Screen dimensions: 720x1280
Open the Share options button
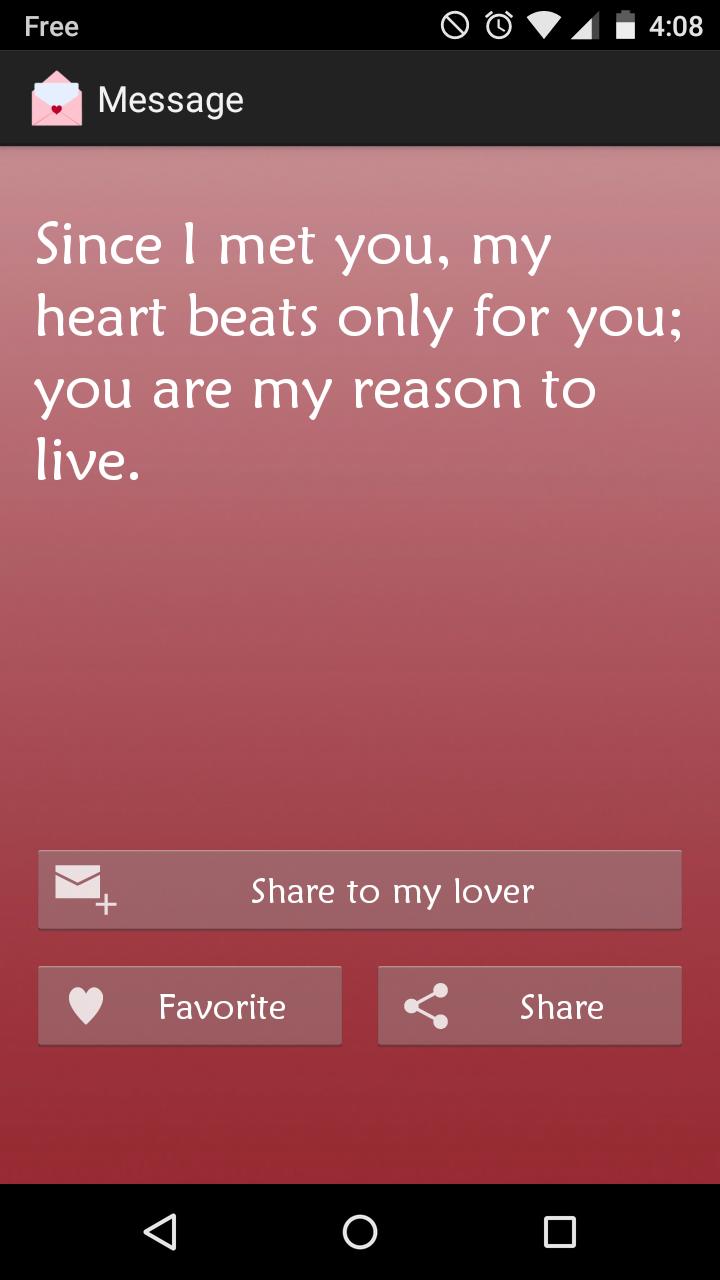(530, 1006)
